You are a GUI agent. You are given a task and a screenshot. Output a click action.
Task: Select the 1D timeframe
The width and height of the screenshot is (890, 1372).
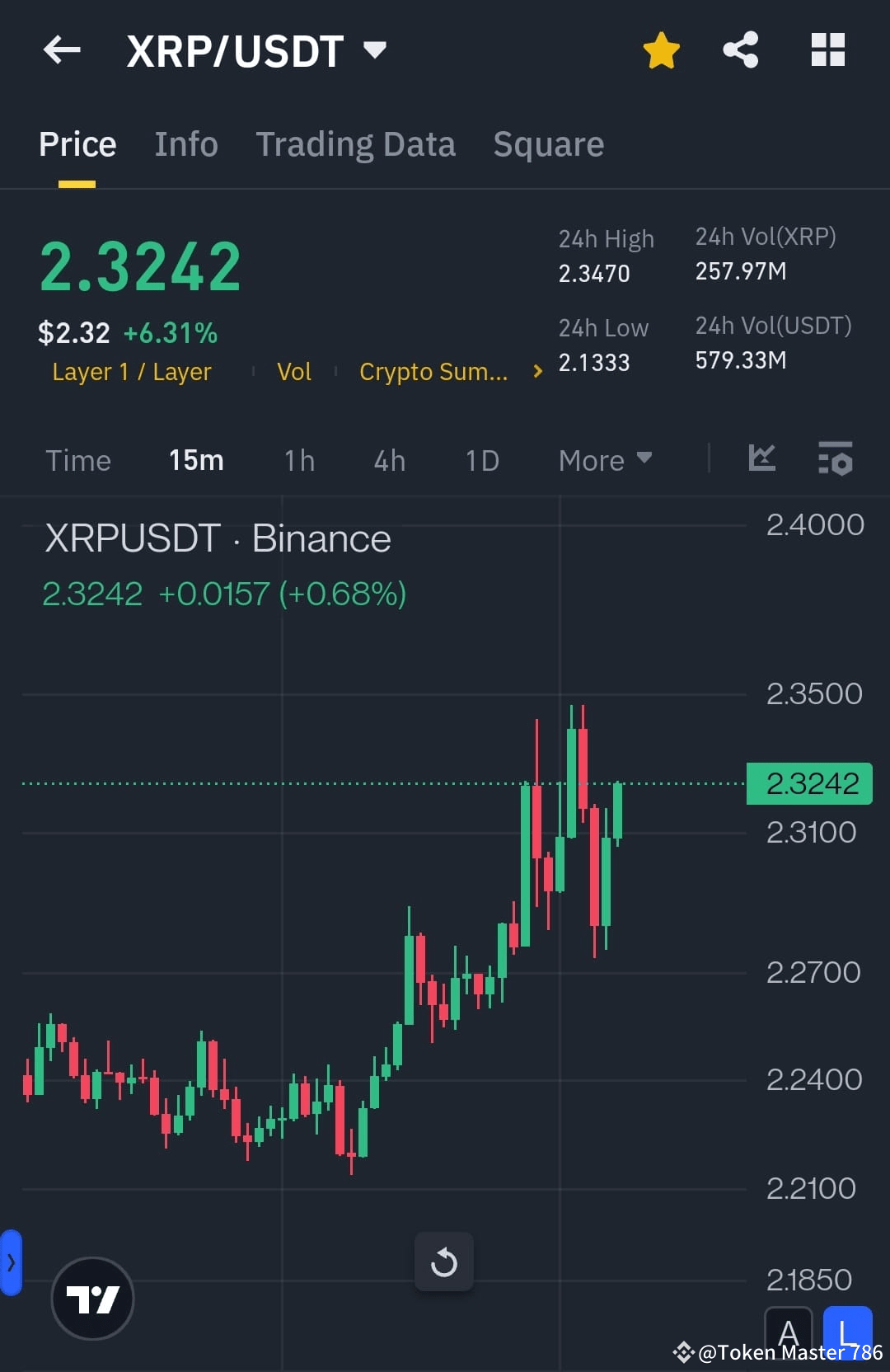tap(481, 460)
